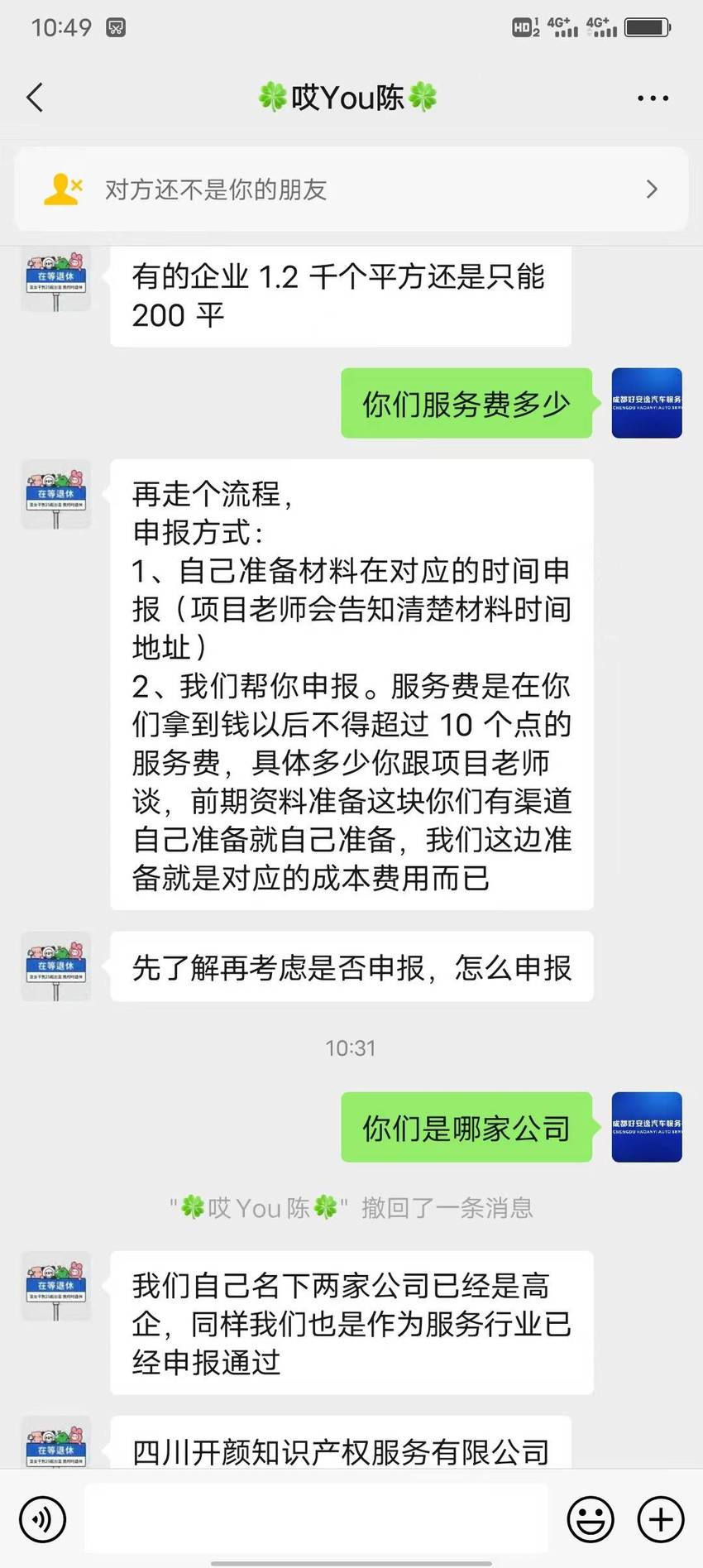Open contact avatar beside '先了解再考虑是否申报' message
This screenshot has width=703, height=1568.
56,966
